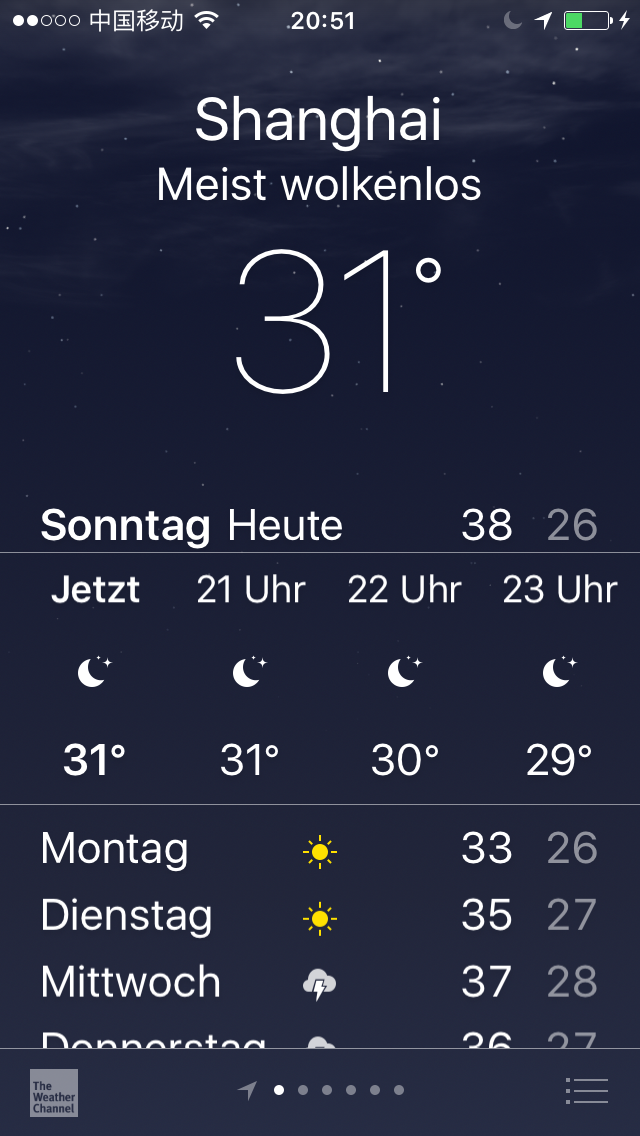Tap the page indicator dots
This screenshot has height=1136, width=640.
click(321, 1090)
